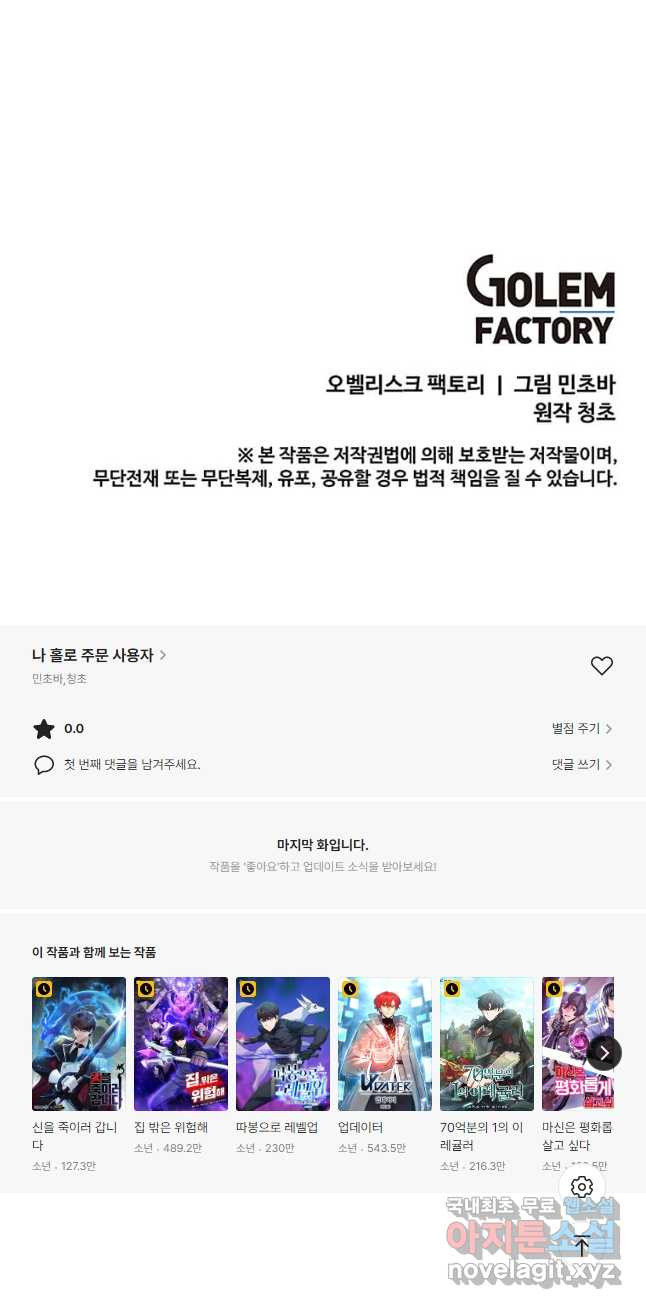Show the next recommended titles with the arrow
Image resolution: width=646 pixels, height=1309 pixels.
(x=604, y=1053)
